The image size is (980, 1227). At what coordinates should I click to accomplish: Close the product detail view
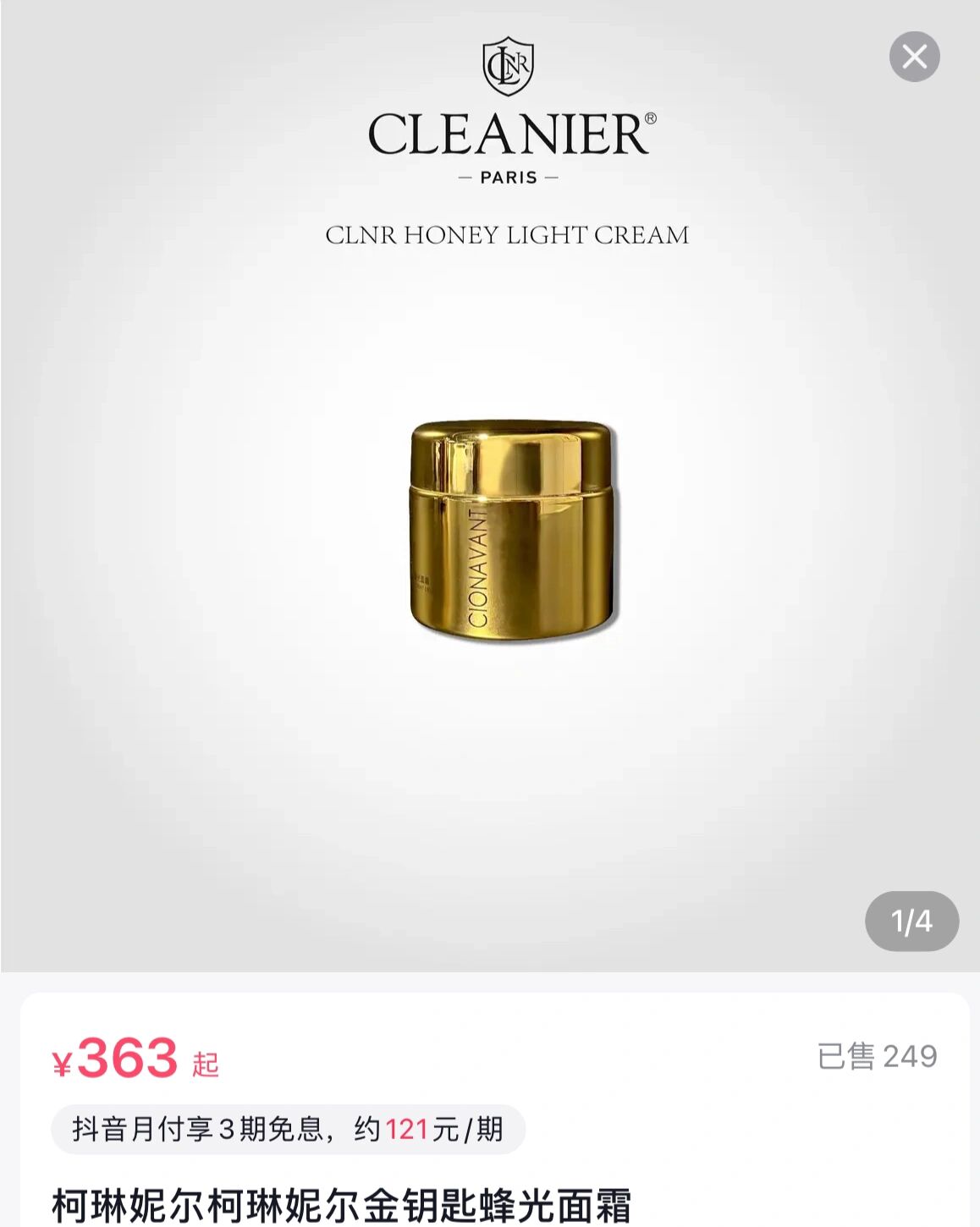coord(914,57)
